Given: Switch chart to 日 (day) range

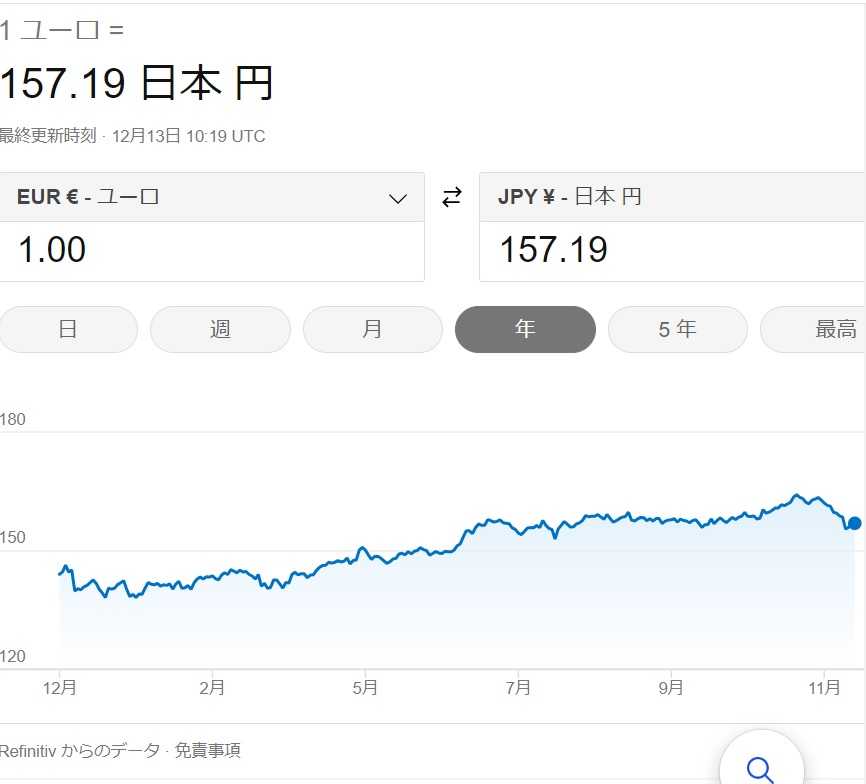Looking at the screenshot, I should (68, 329).
